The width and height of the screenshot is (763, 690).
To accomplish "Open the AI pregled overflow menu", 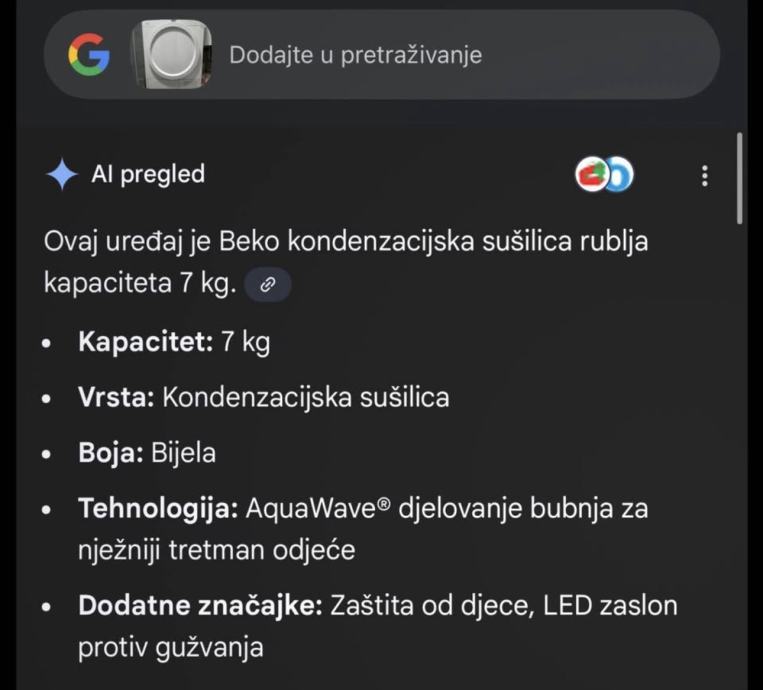I will point(705,176).
